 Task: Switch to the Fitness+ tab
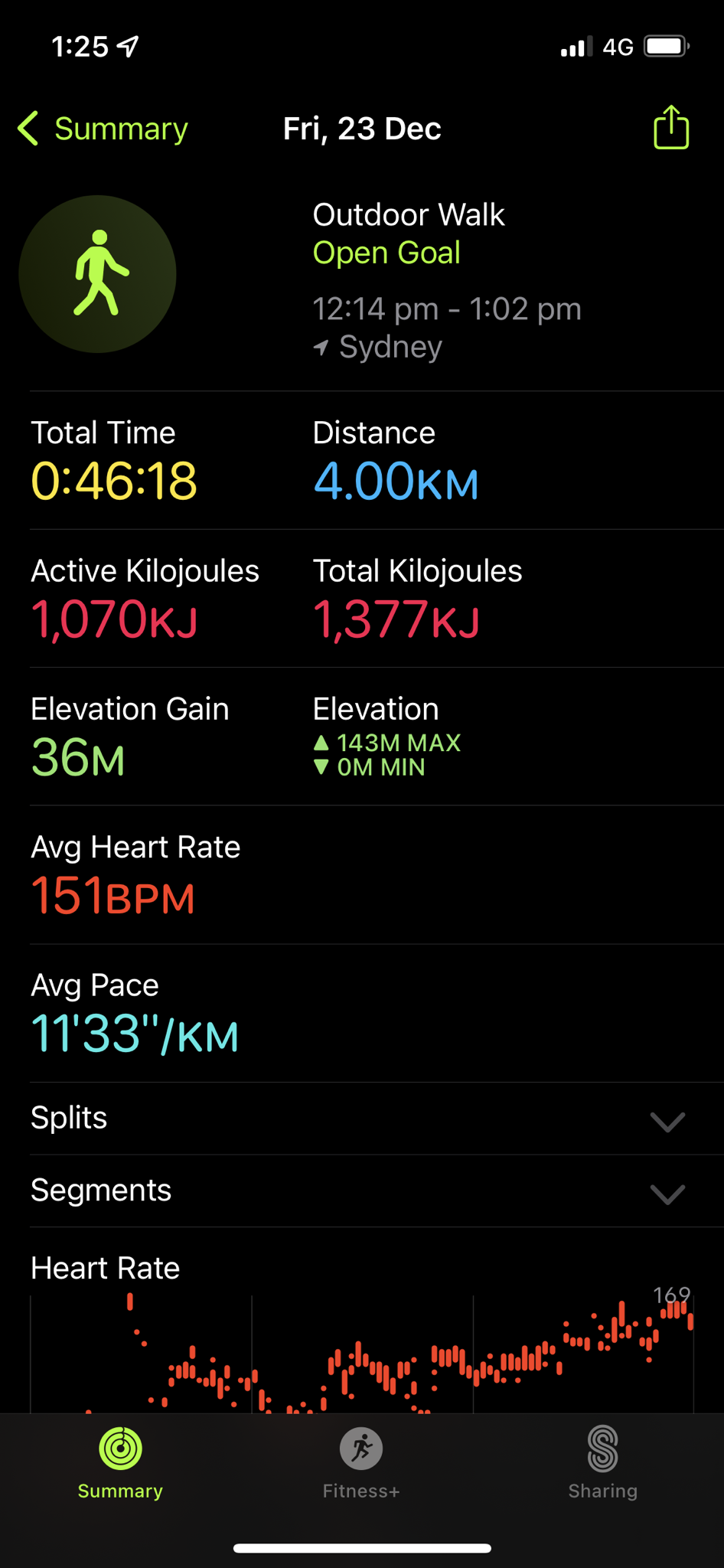(x=361, y=1462)
